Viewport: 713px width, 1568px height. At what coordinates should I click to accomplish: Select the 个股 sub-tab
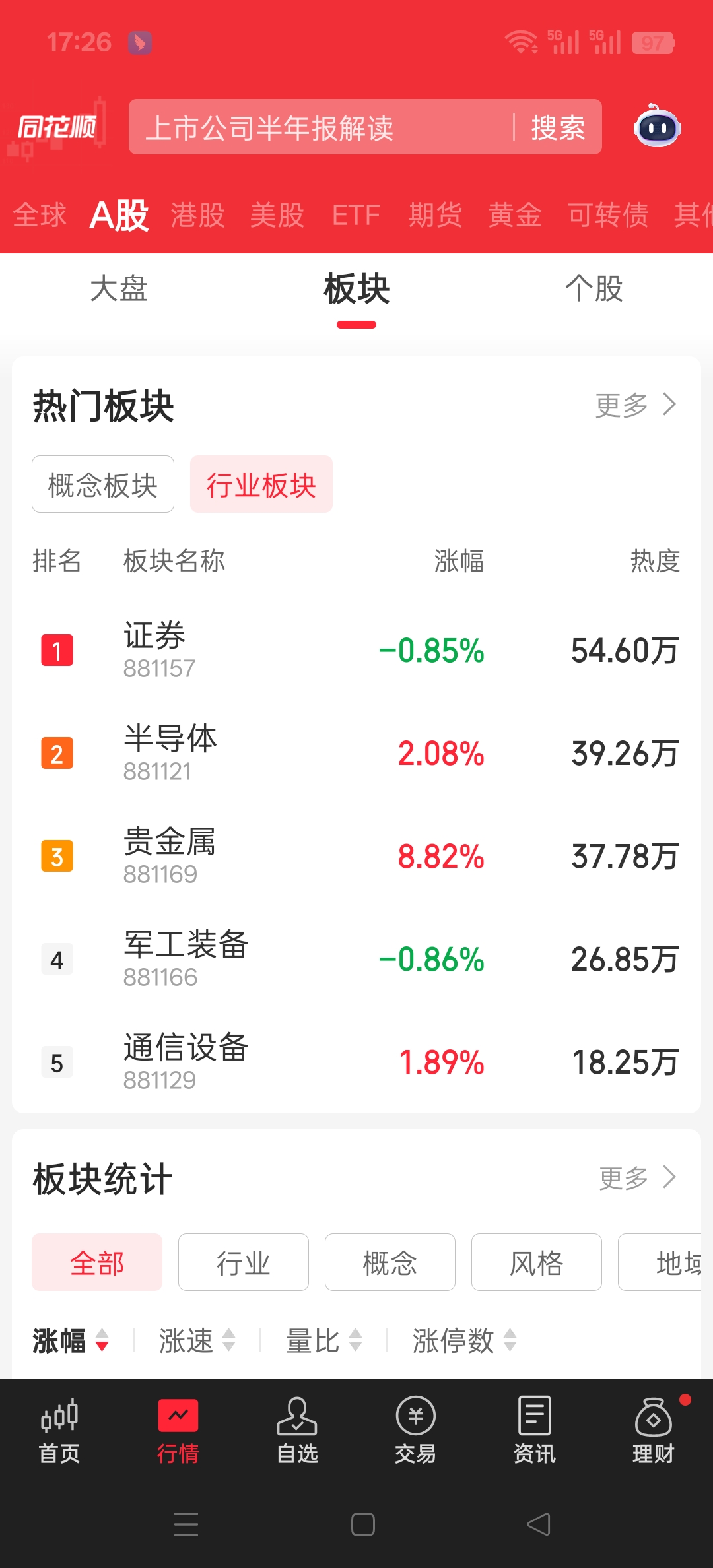click(594, 289)
